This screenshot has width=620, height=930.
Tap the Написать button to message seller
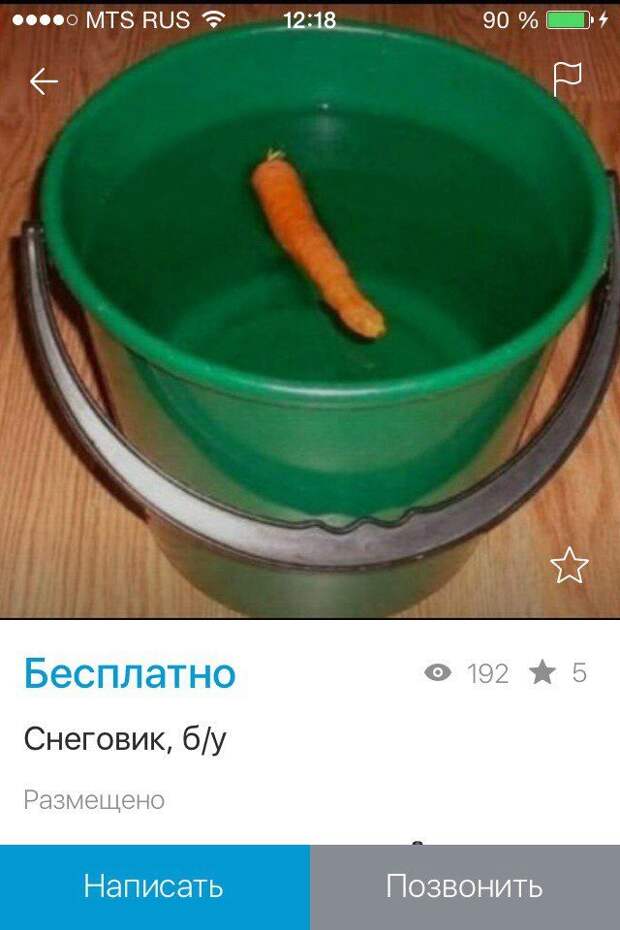pyautogui.click(x=154, y=886)
